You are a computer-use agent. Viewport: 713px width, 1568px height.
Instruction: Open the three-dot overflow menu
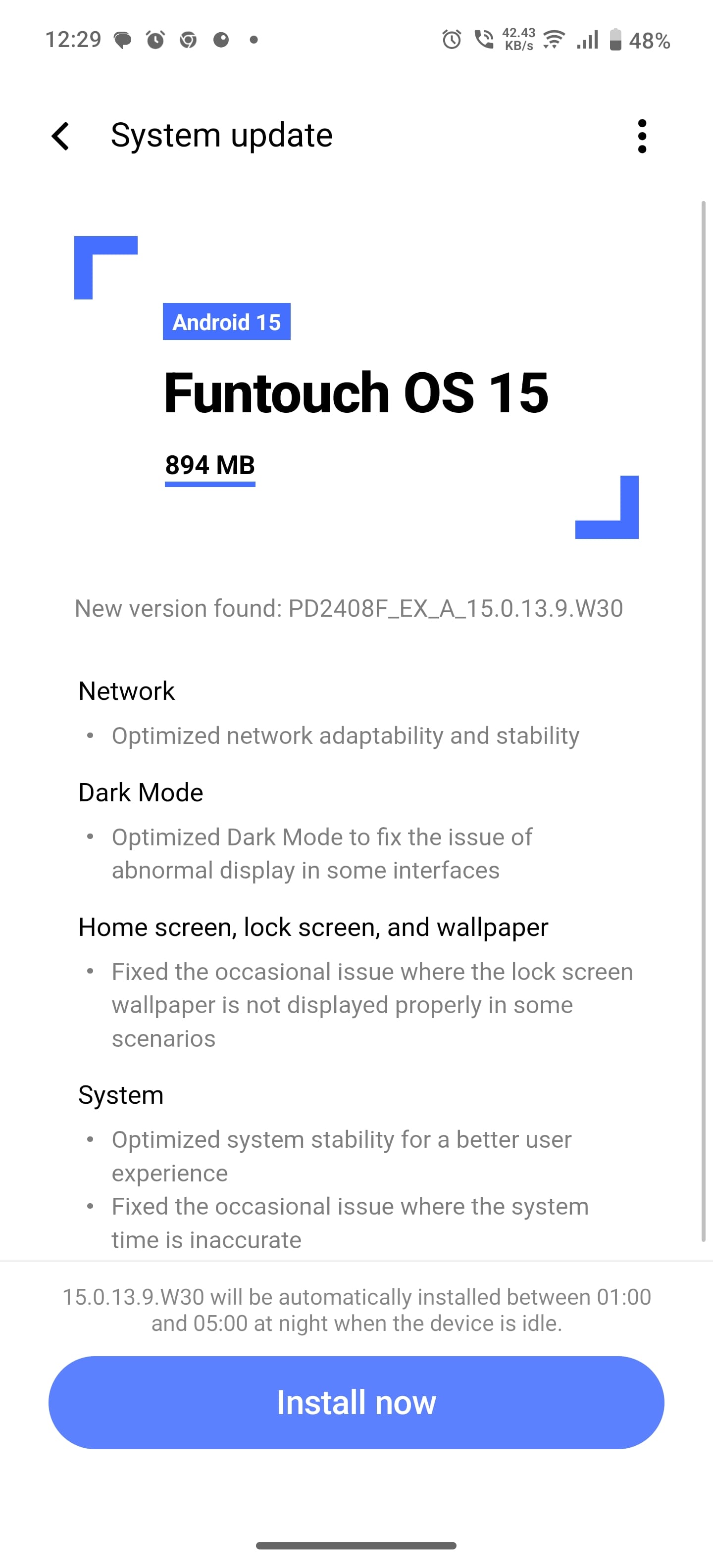(x=641, y=136)
